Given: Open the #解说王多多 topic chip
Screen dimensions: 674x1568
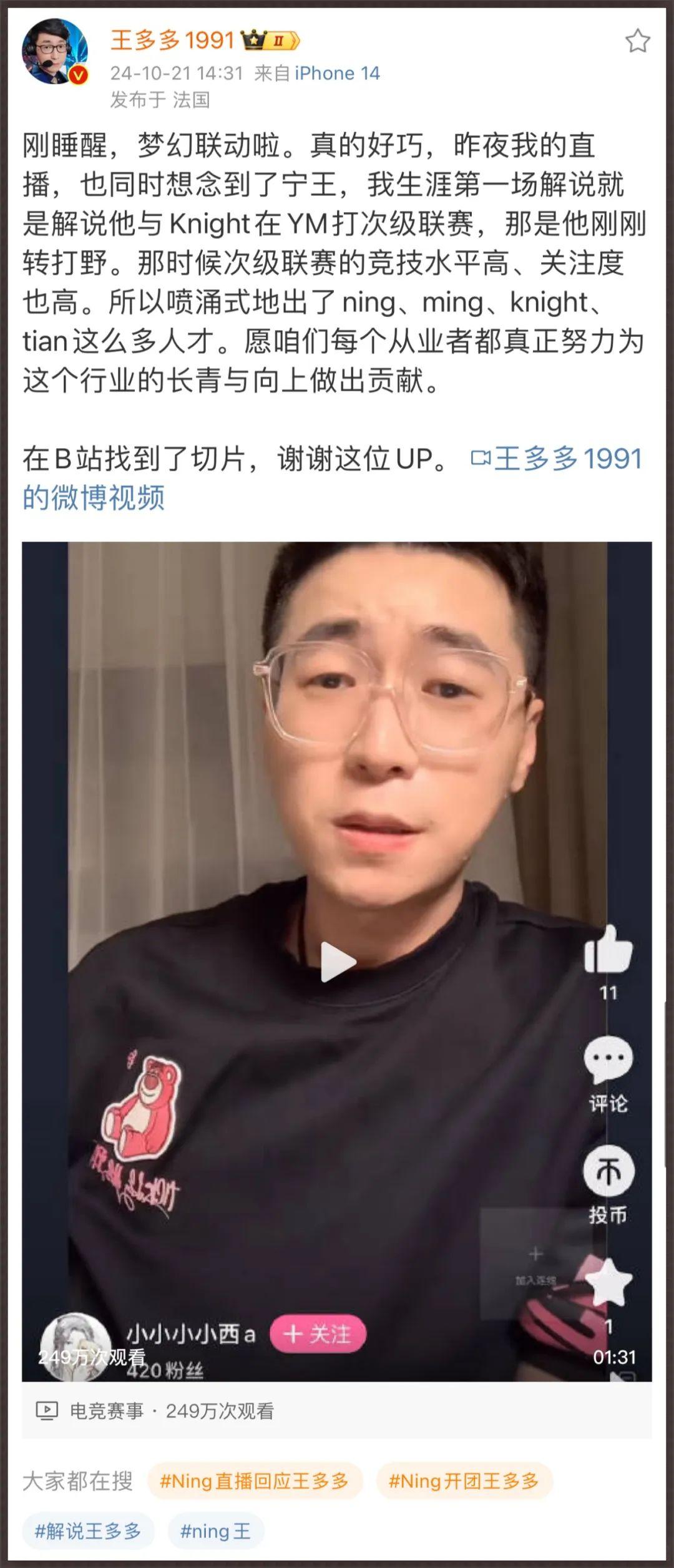Looking at the screenshot, I should (x=88, y=1531).
